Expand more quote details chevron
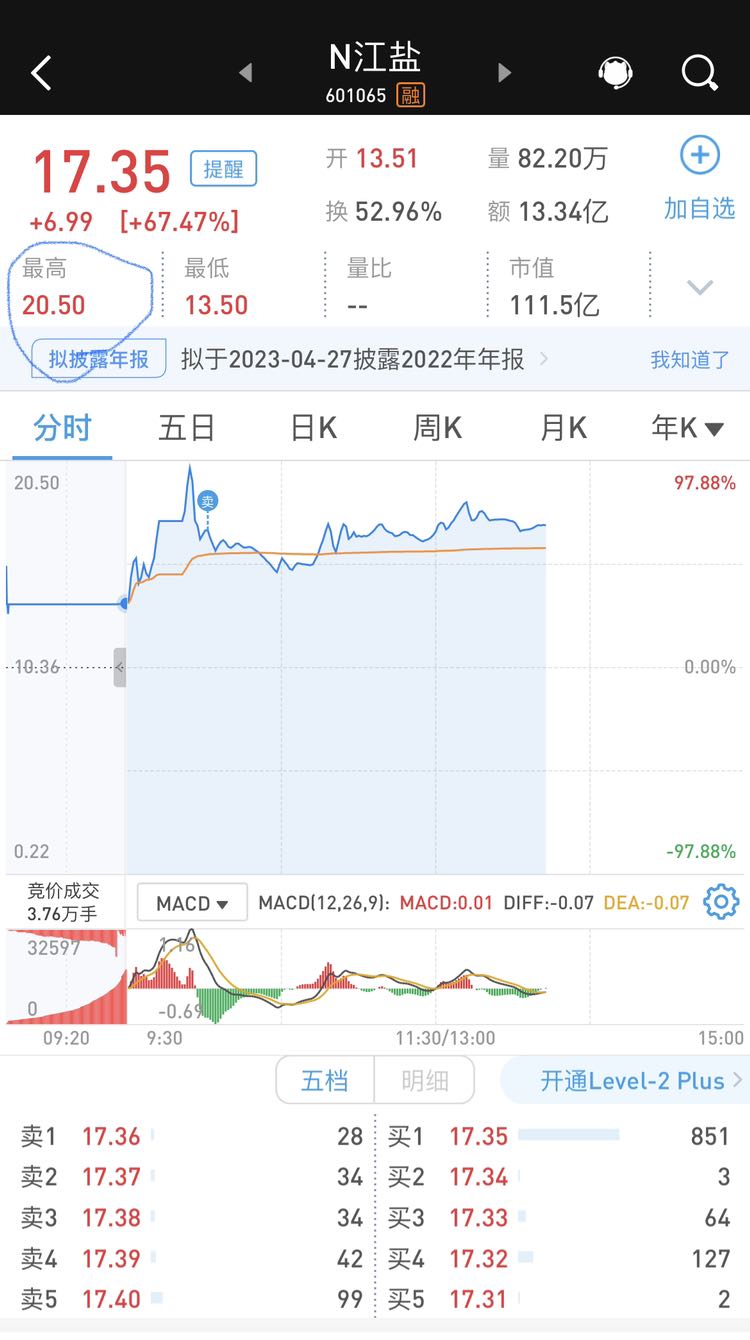 [x=700, y=288]
